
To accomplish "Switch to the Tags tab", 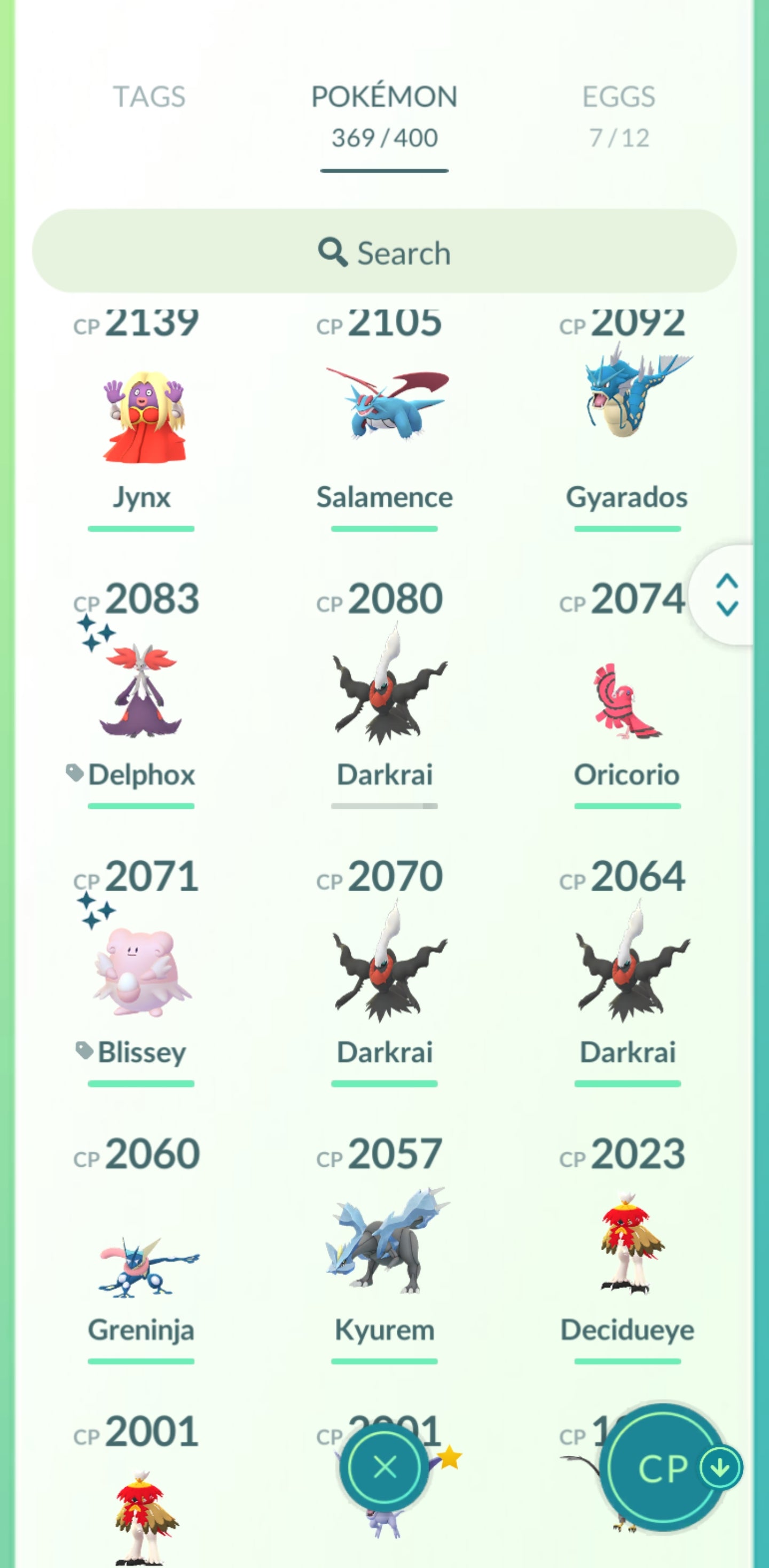I will (x=149, y=97).
